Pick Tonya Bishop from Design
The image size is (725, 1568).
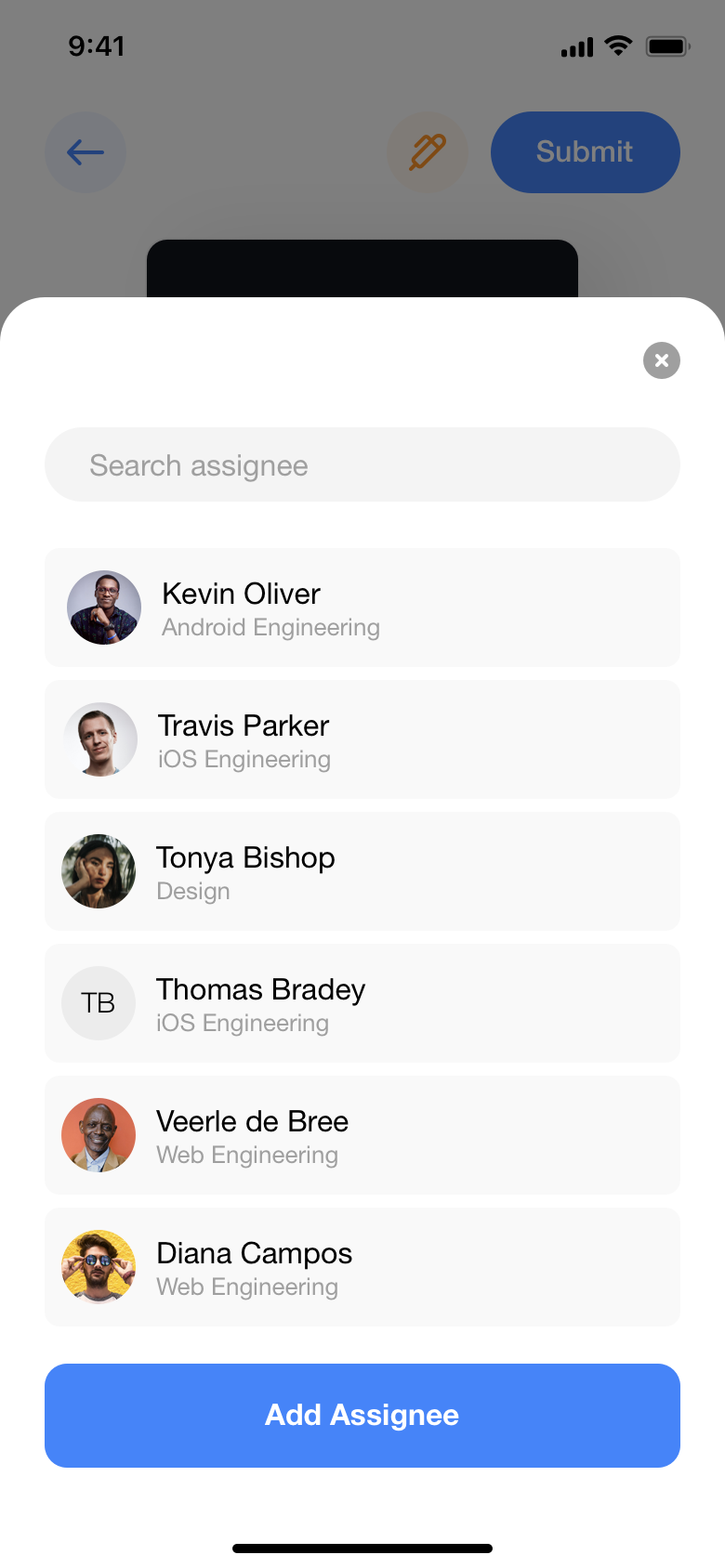pos(362,871)
